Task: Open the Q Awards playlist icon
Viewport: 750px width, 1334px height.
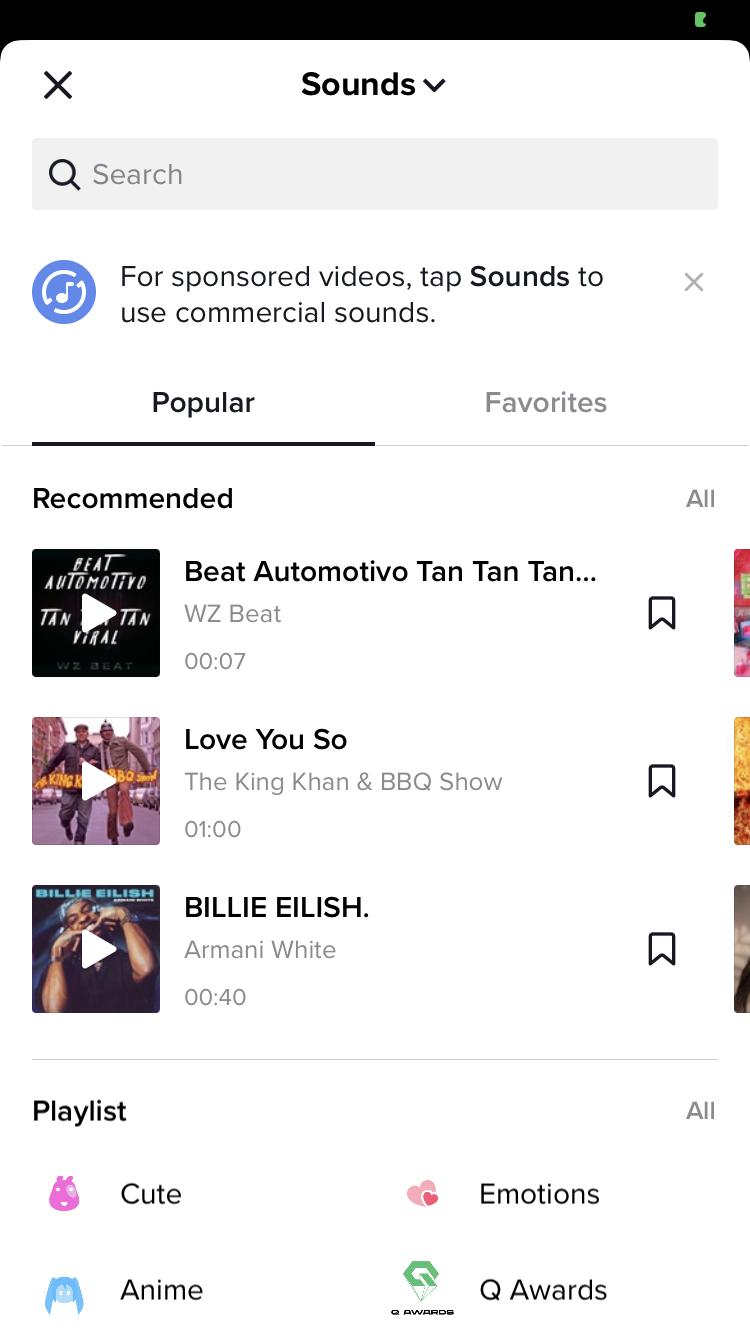Action: 422,1283
